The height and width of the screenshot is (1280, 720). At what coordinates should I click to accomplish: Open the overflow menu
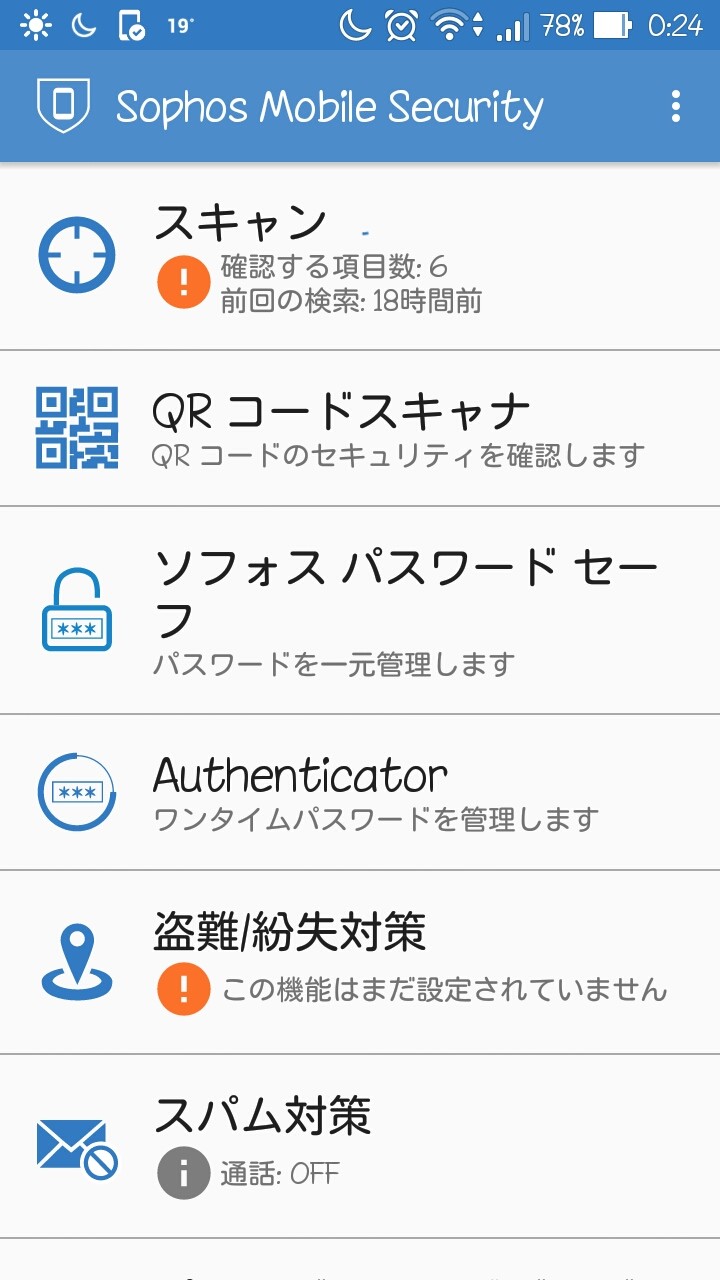click(676, 106)
